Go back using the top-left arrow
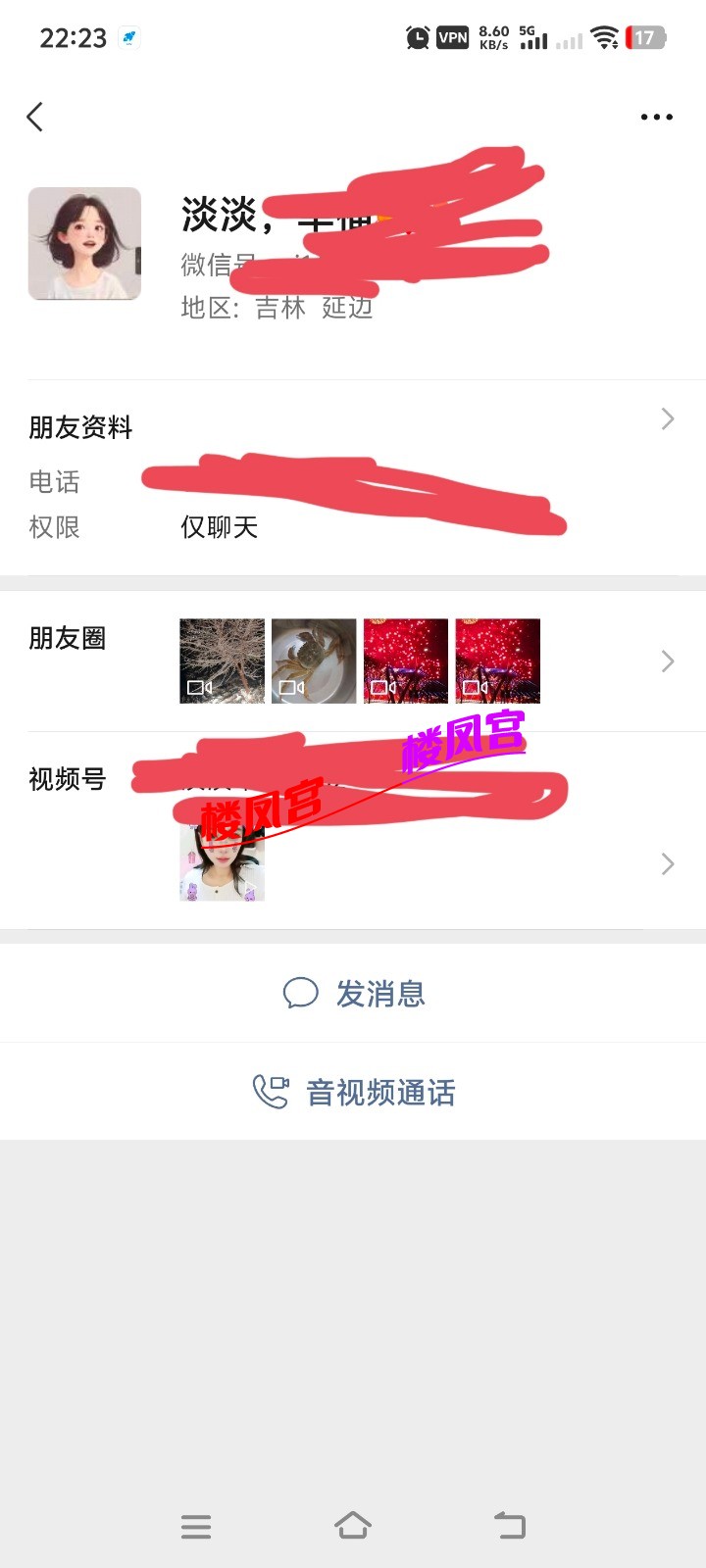Screen dimensions: 706x1568 tap(35, 118)
